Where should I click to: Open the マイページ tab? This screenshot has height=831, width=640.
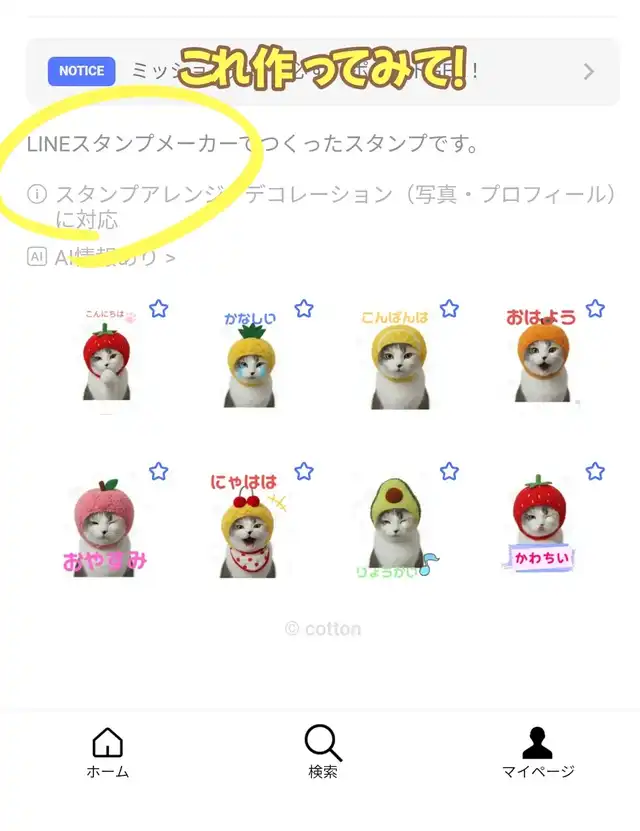[537, 752]
